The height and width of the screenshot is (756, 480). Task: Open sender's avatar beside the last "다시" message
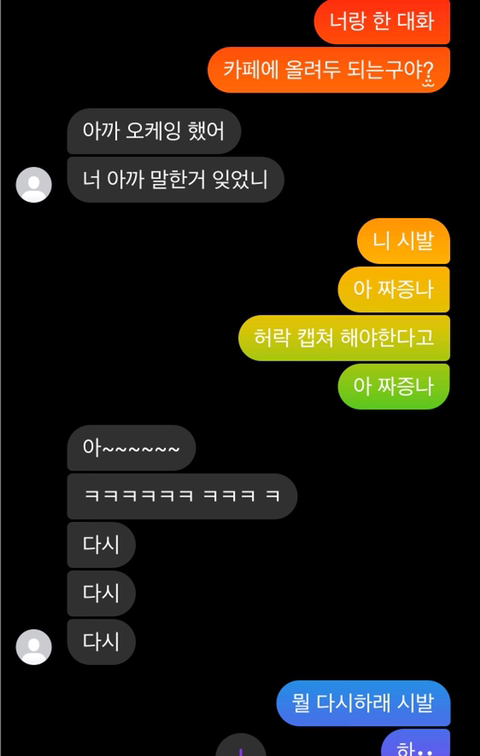coord(34,647)
